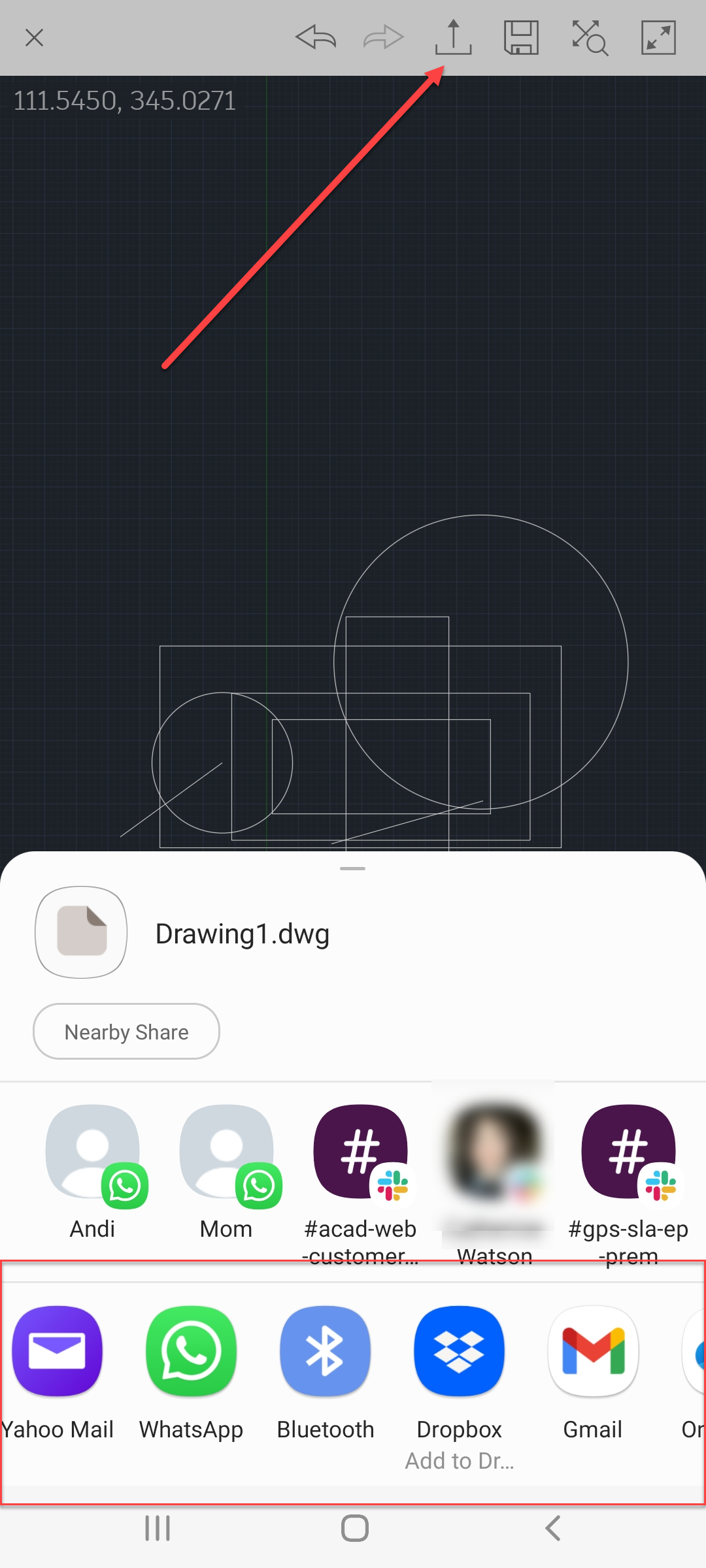Open recent apps from navigation bar
Screen dimensions: 706x1568
coord(158,1528)
